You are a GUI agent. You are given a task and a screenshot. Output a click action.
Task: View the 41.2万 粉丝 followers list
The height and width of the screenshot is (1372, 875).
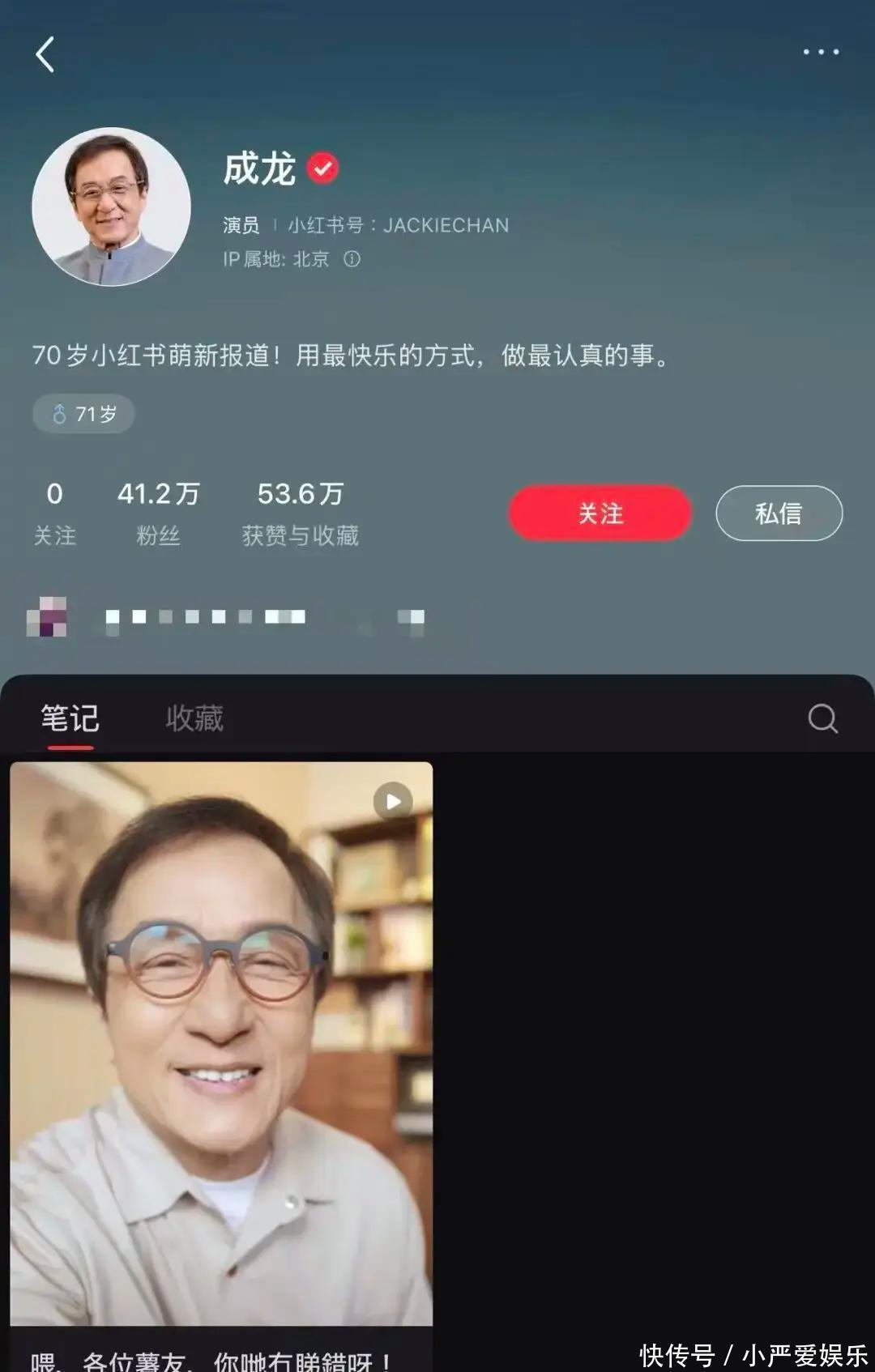point(158,513)
